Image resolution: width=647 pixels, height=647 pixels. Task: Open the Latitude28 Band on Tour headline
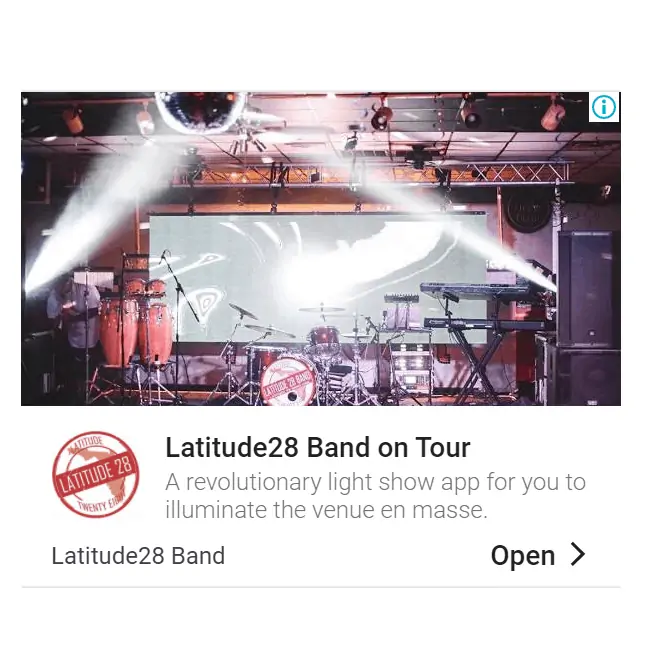(317, 447)
